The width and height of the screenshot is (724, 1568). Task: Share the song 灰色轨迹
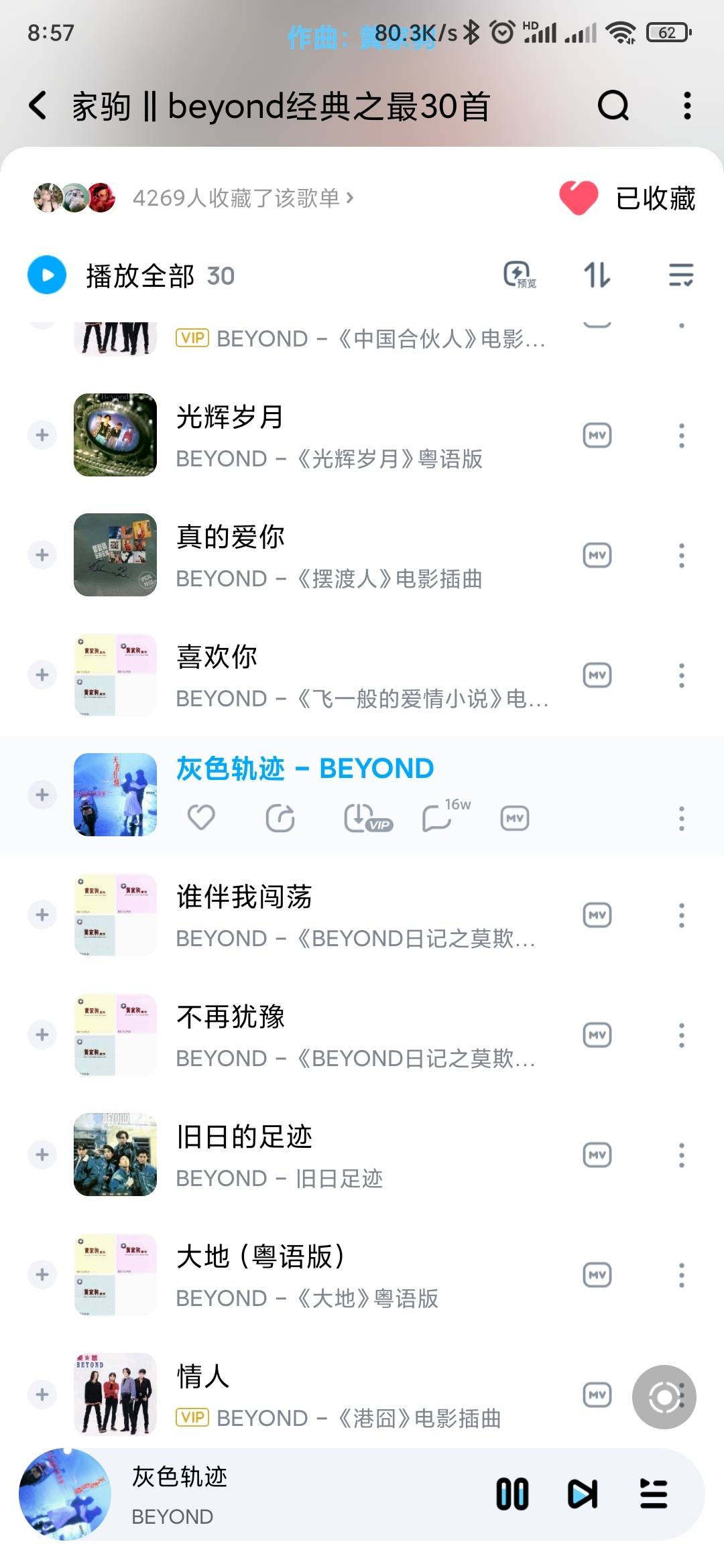[280, 818]
